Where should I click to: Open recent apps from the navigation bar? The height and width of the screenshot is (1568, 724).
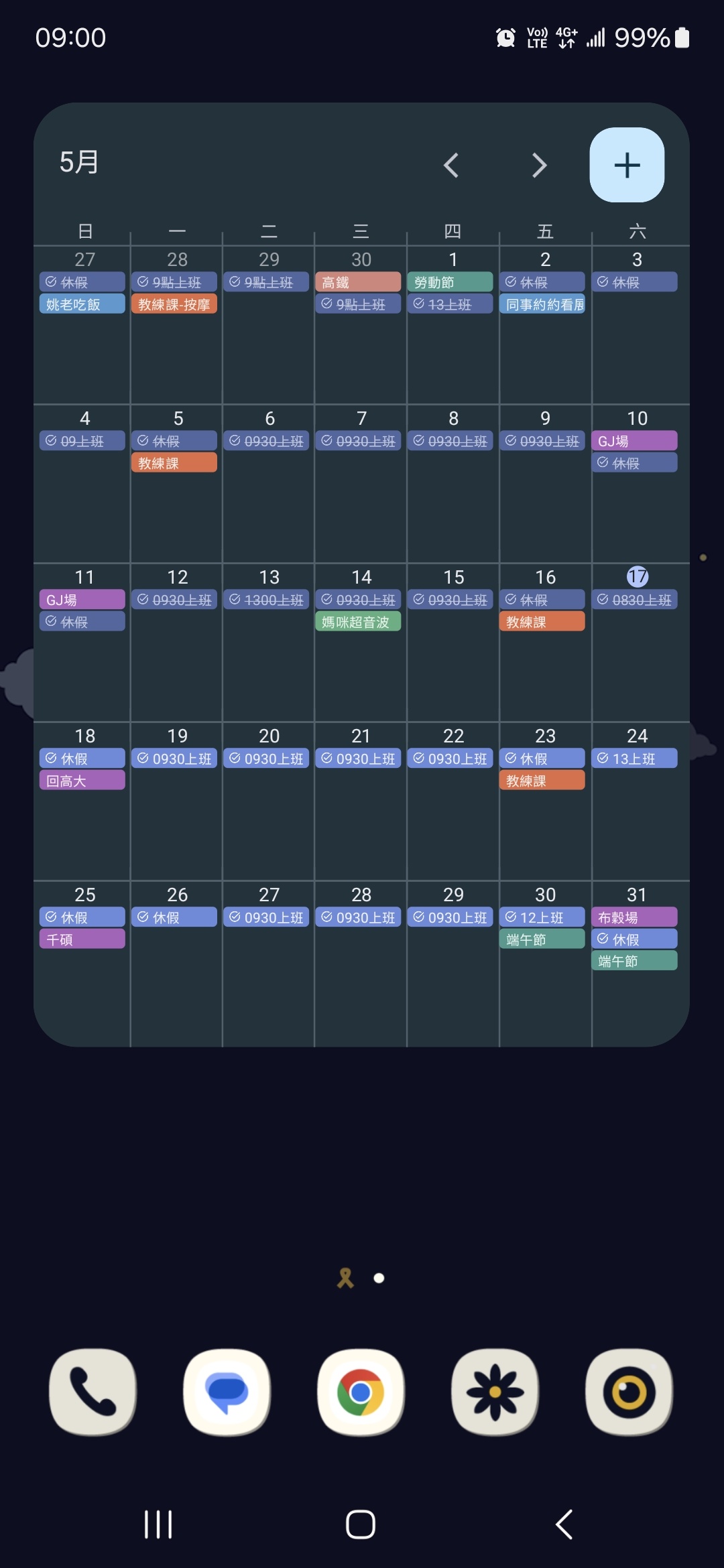[158, 1524]
